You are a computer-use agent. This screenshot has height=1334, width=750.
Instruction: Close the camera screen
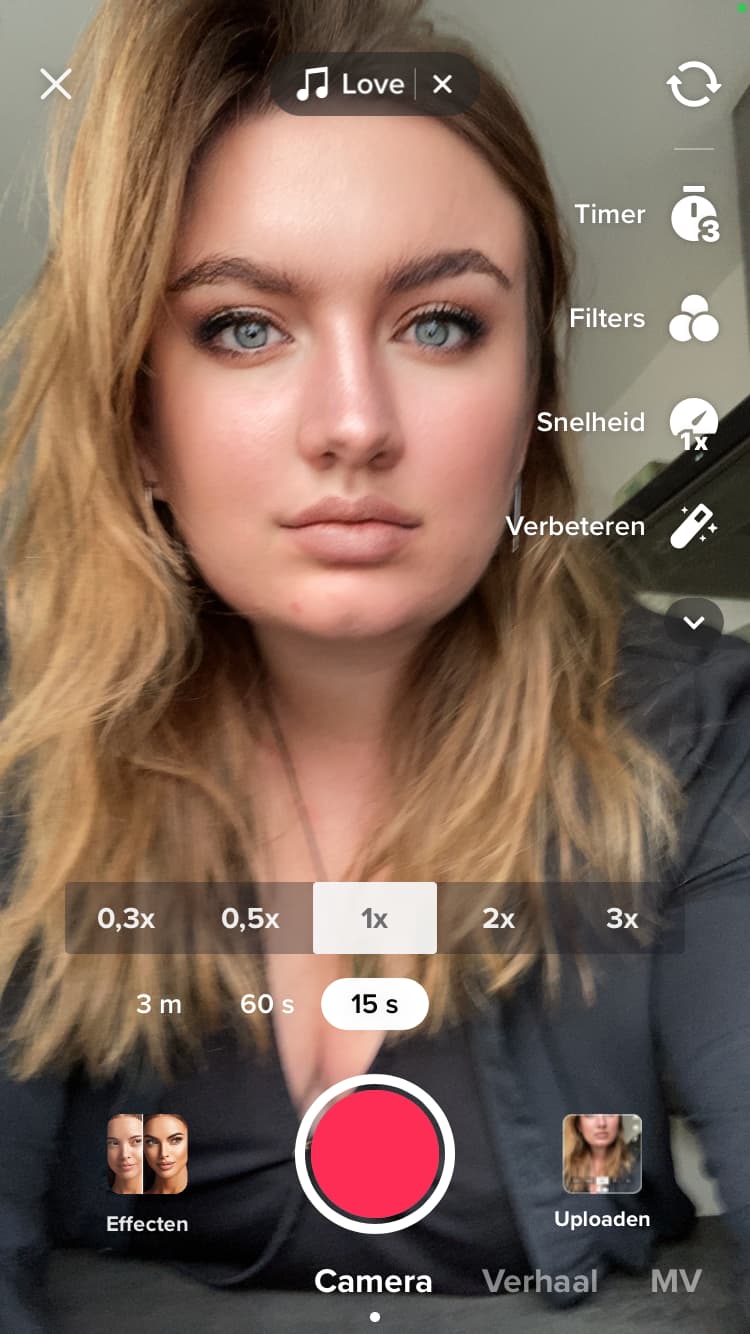(x=56, y=84)
